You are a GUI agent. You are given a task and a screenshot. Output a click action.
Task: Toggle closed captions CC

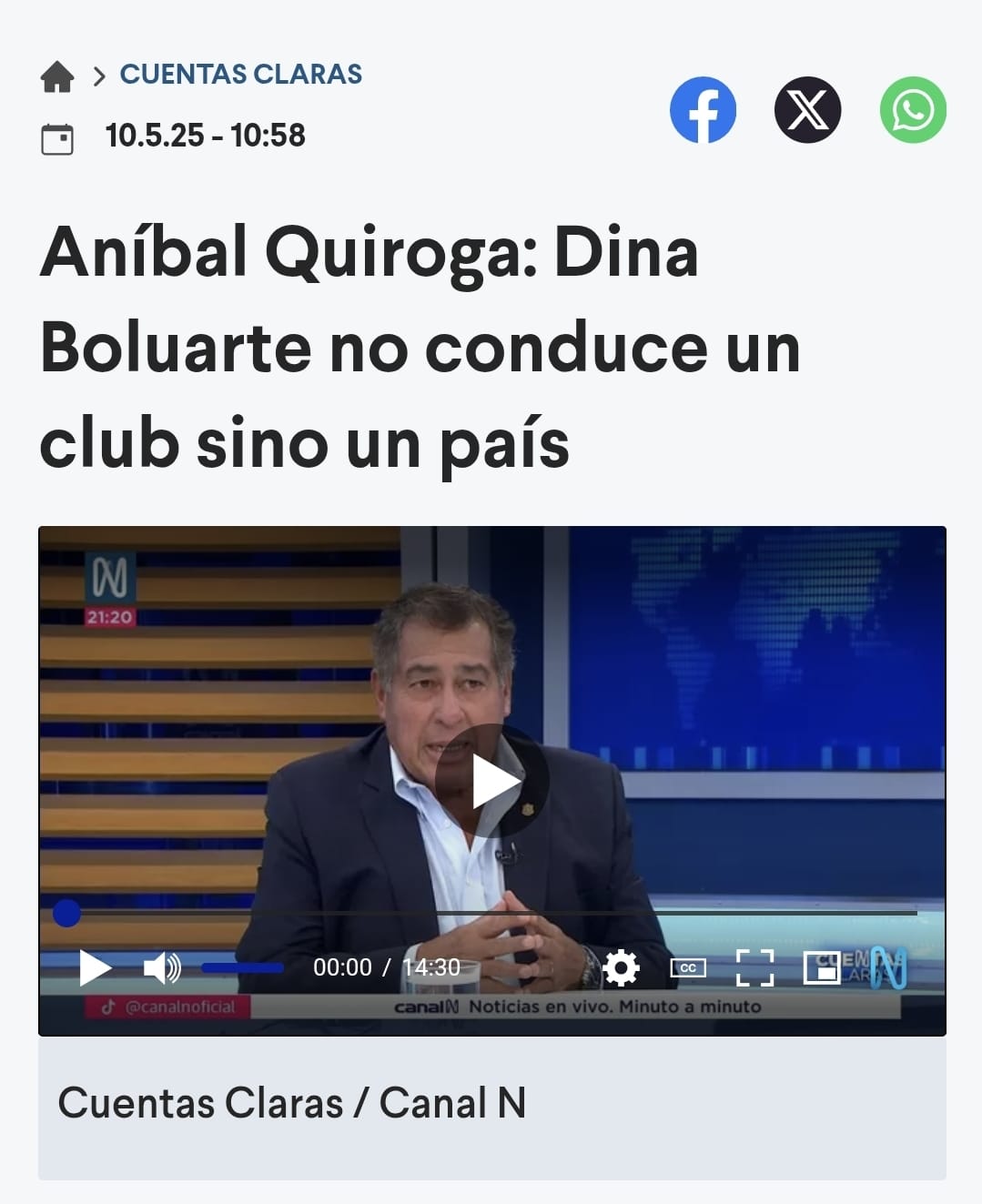pos(688,967)
